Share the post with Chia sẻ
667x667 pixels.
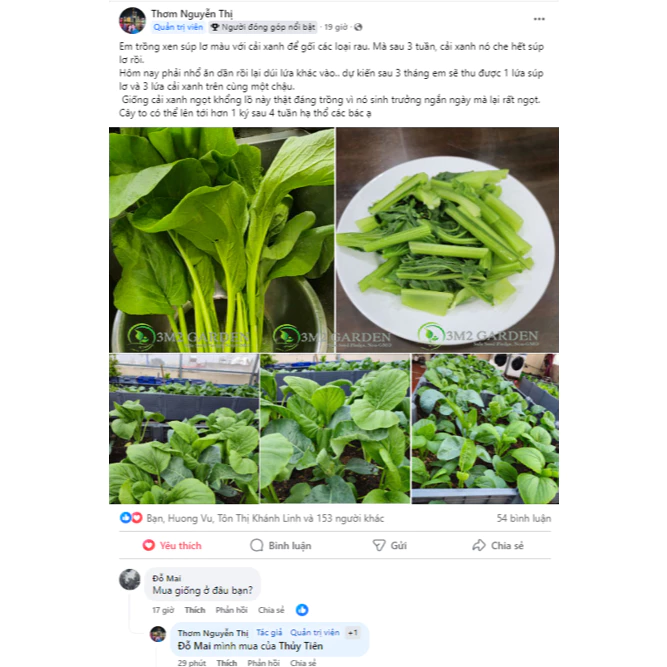(x=498, y=545)
